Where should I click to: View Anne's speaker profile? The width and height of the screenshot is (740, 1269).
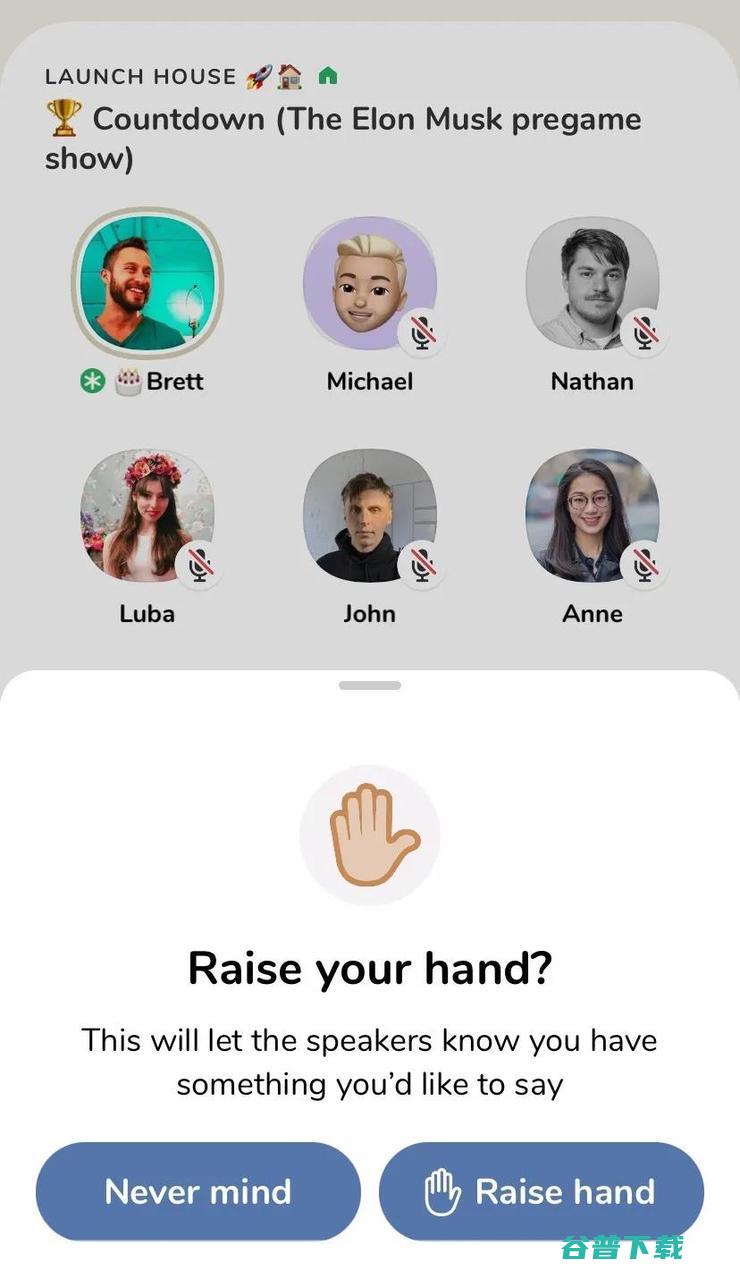592,516
